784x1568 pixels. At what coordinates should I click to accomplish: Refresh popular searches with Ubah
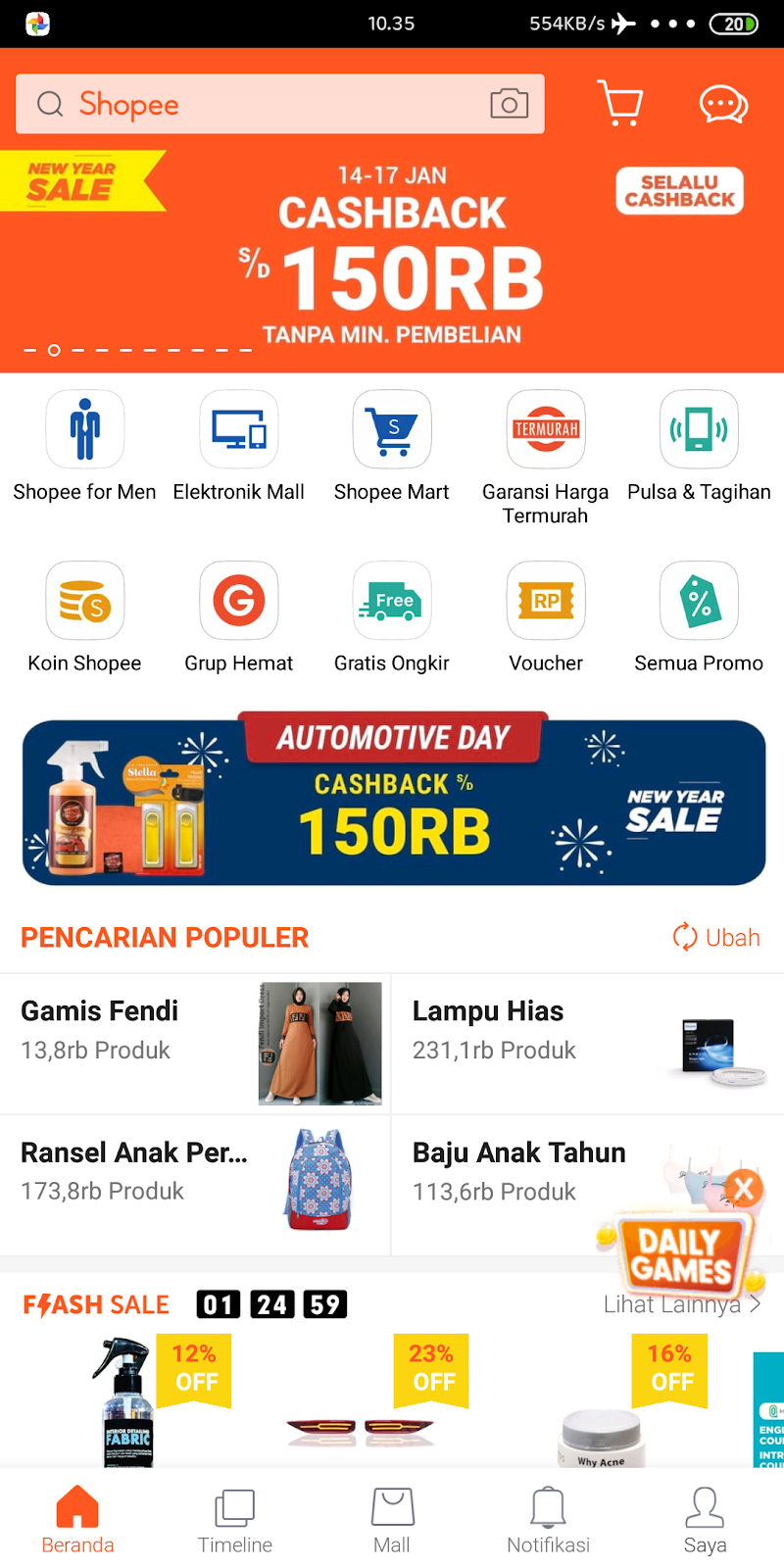click(716, 938)
